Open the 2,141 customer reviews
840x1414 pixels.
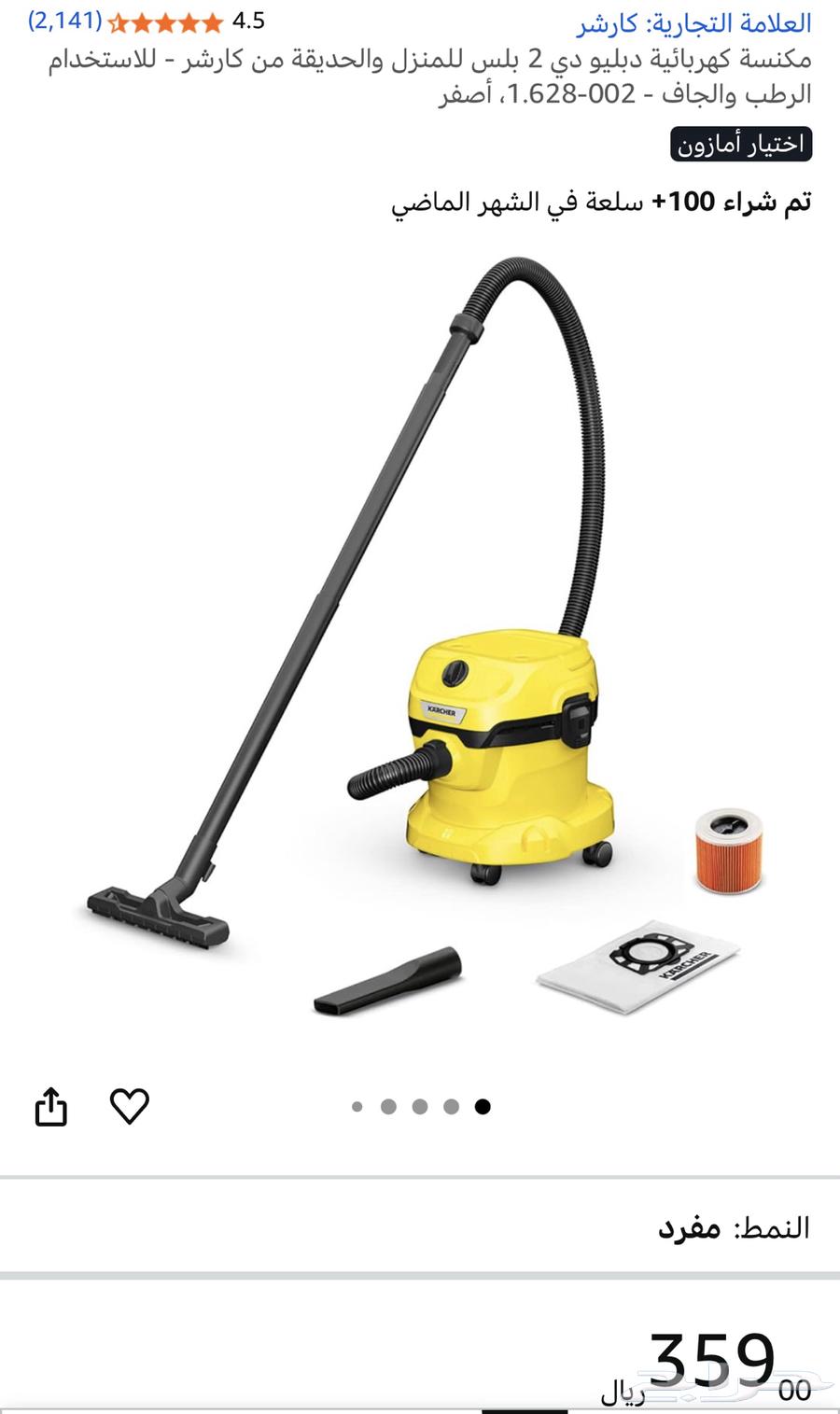click(63, 21)
